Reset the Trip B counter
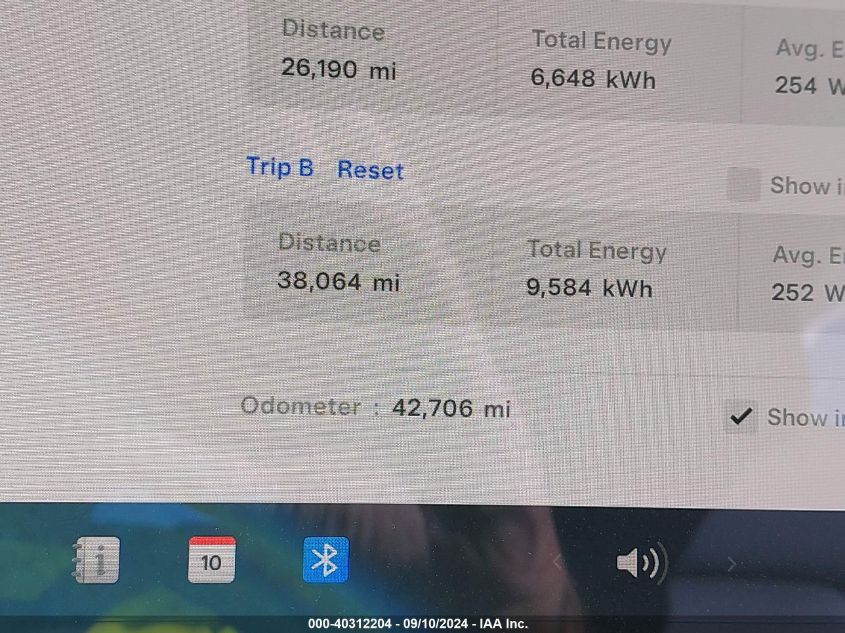This screenshot has height=633, width=845. tap(370, 170)
